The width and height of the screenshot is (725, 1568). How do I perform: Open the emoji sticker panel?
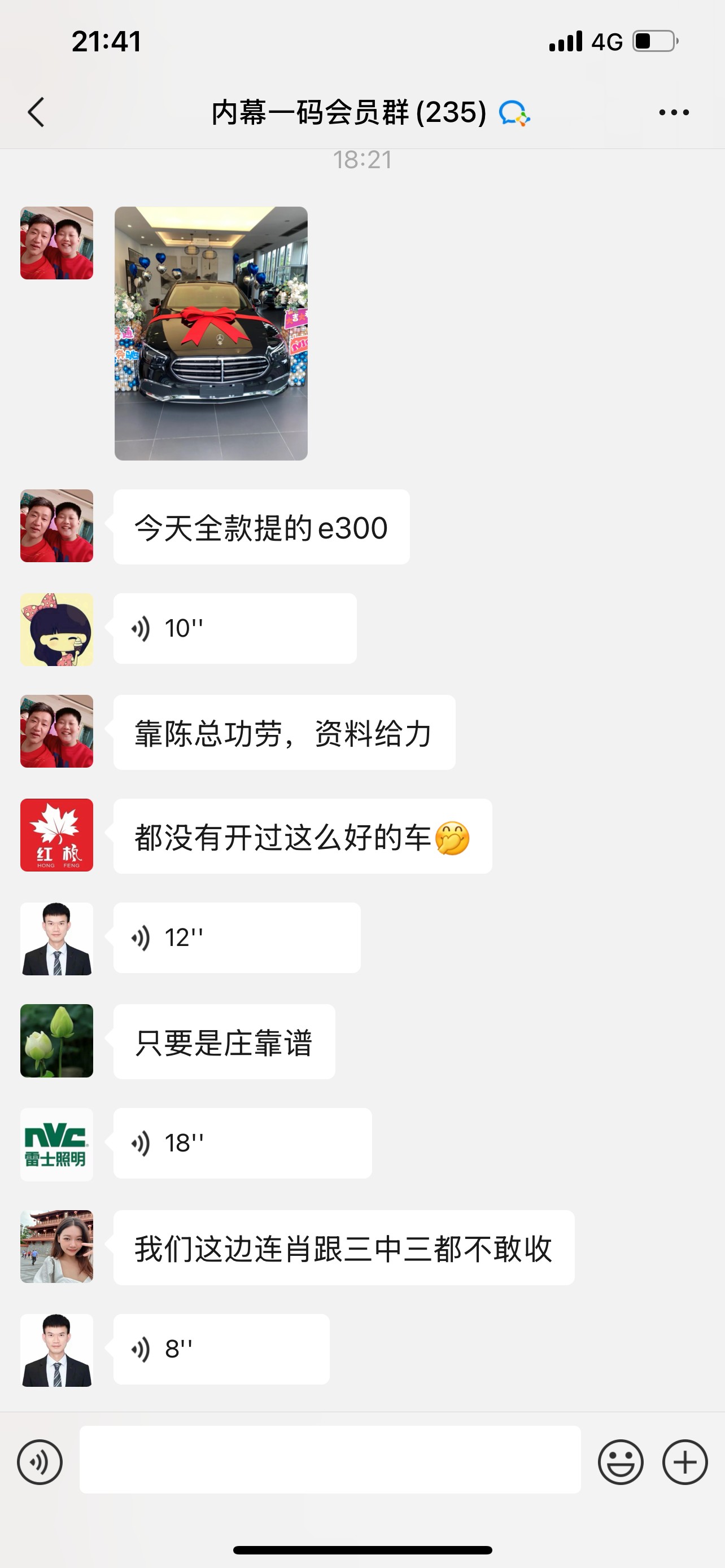(621, 1462)
